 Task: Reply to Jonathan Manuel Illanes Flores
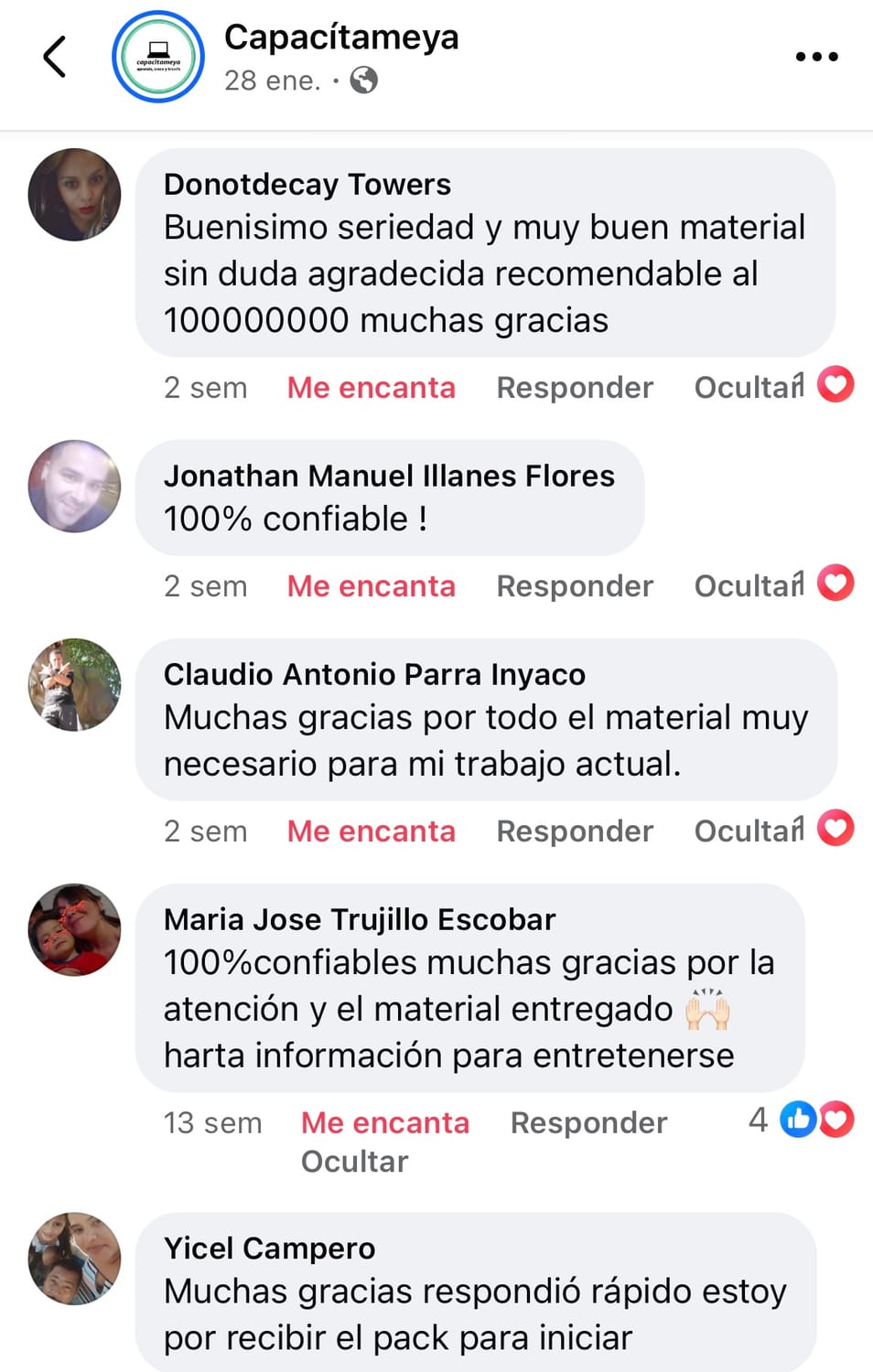point(575,586)
